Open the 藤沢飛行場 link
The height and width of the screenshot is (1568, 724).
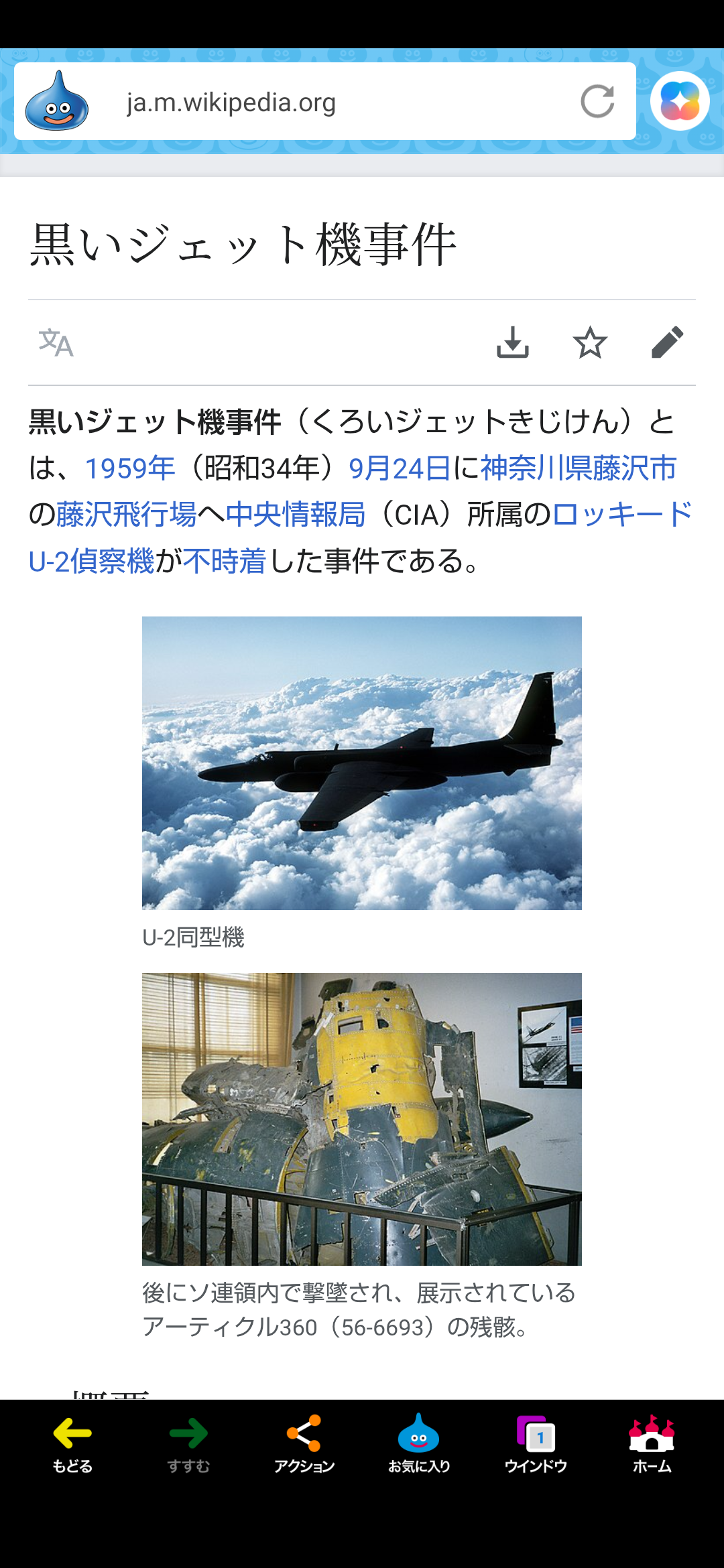point(126,515)
